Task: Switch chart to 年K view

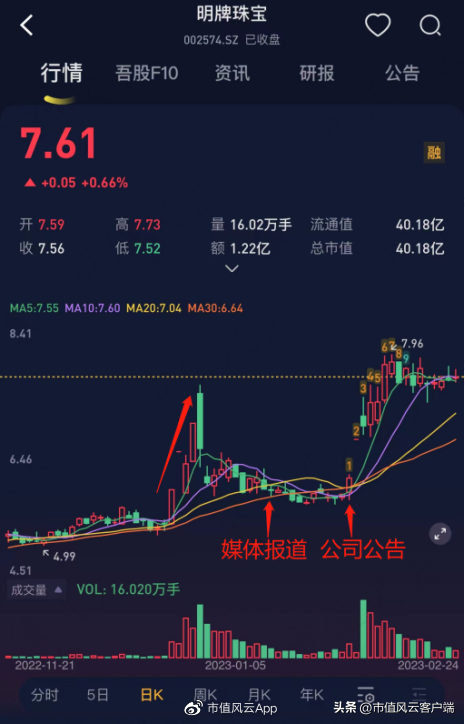Action: click(x=312, y=695)
